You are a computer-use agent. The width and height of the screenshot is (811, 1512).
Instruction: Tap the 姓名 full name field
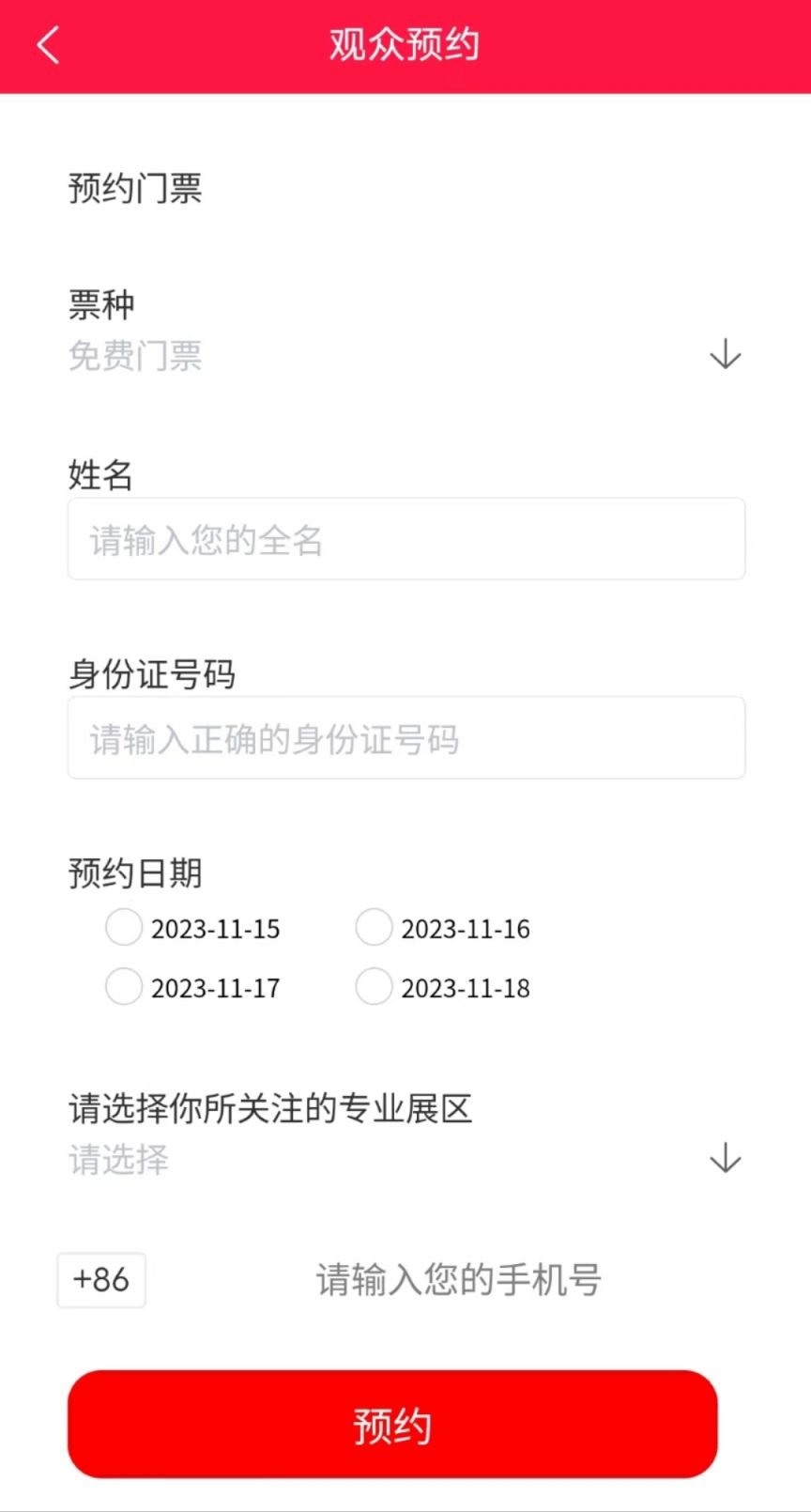[x=406, y=539]
